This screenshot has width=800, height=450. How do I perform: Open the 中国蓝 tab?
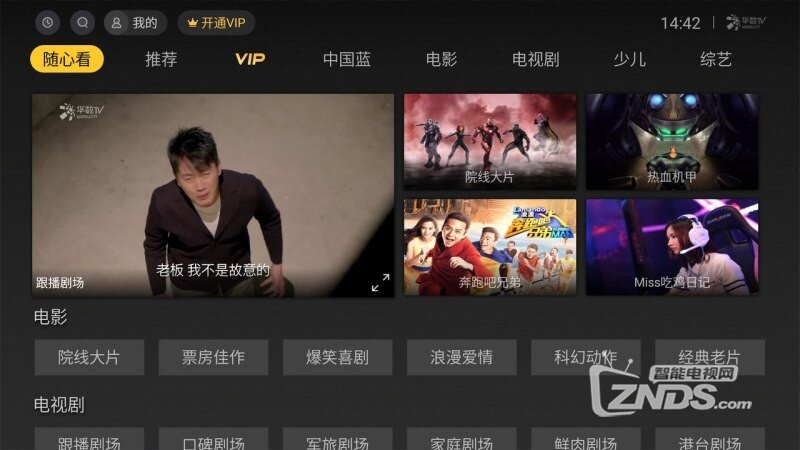click(x=347, y=59)
